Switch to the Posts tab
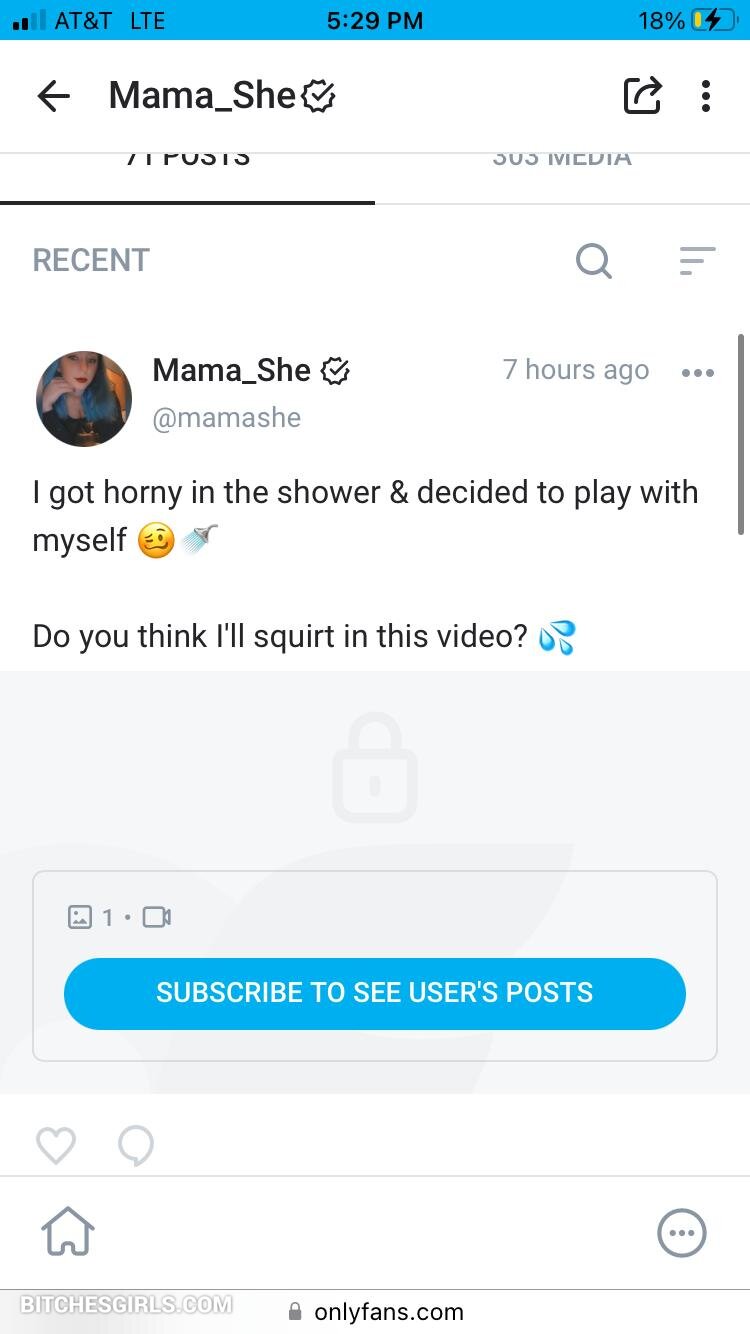This screenshot has width=750, height=1334. tap(188, 160)
